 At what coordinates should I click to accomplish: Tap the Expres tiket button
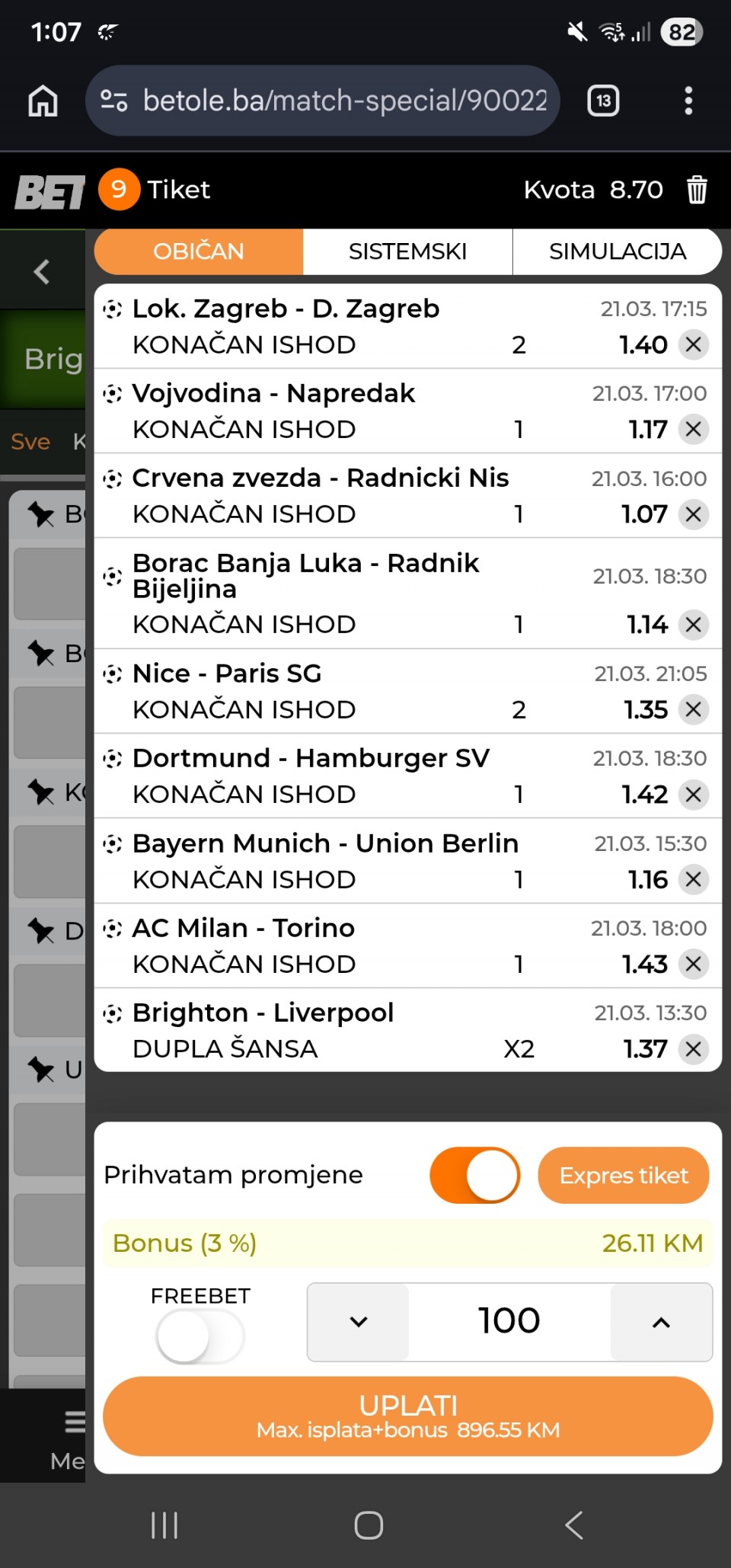point(623,1175)
